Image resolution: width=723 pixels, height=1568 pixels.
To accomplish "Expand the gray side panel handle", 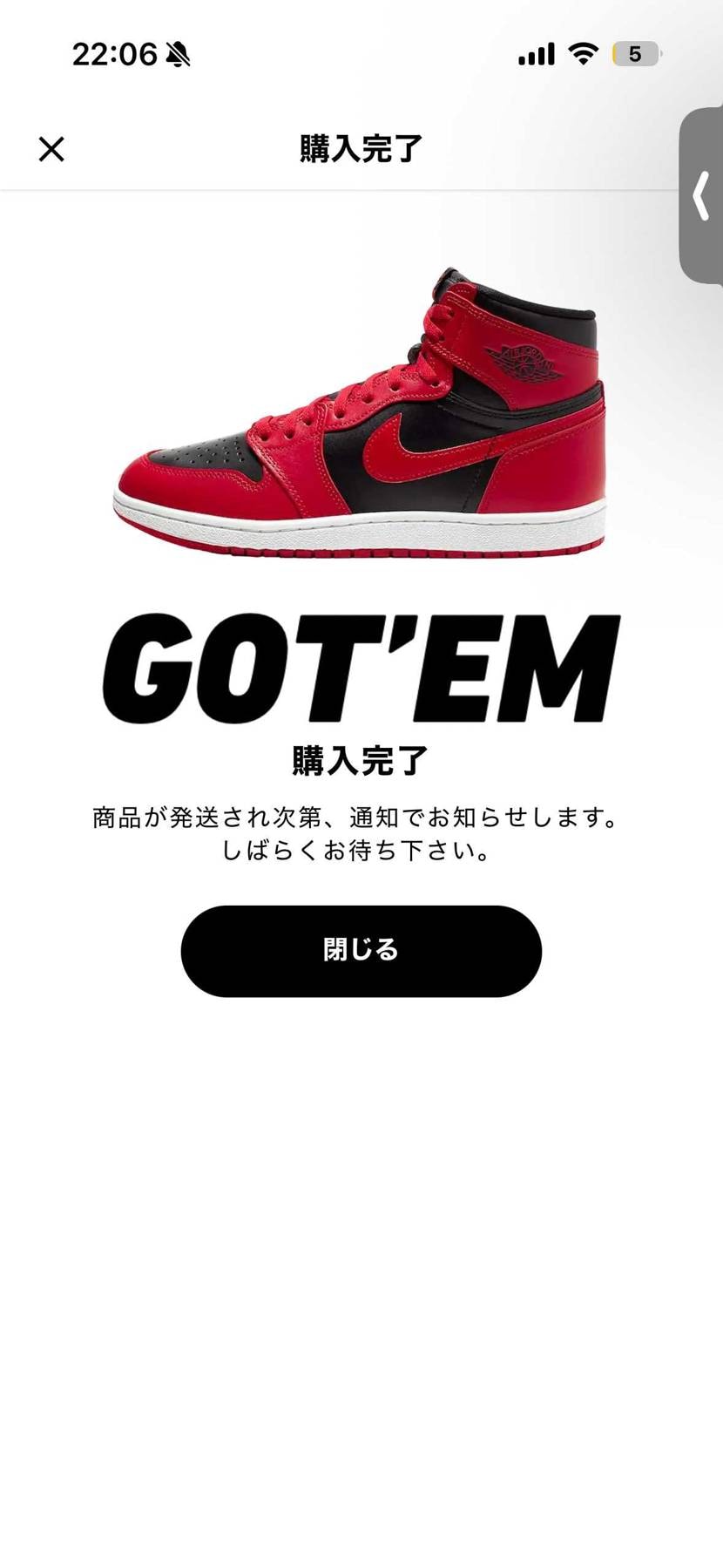I will (702, 196).
